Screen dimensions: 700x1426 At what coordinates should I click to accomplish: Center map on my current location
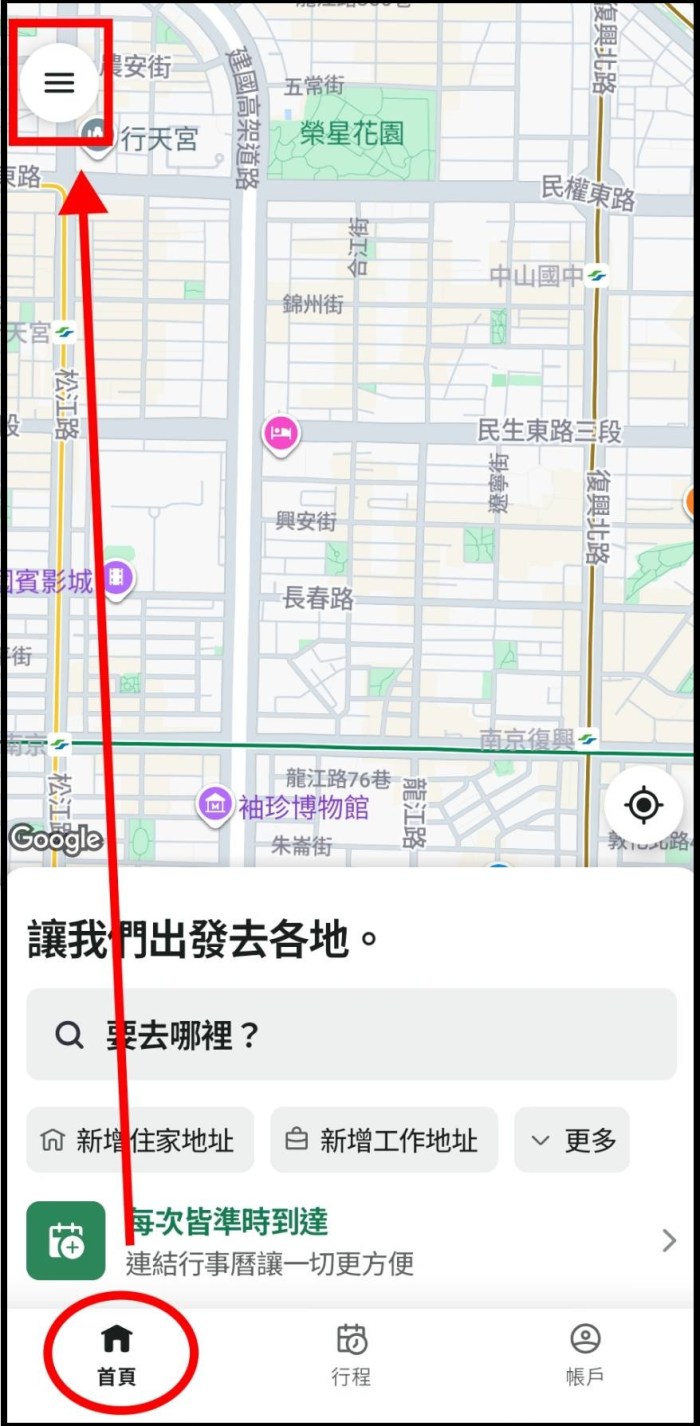point(644,804)
